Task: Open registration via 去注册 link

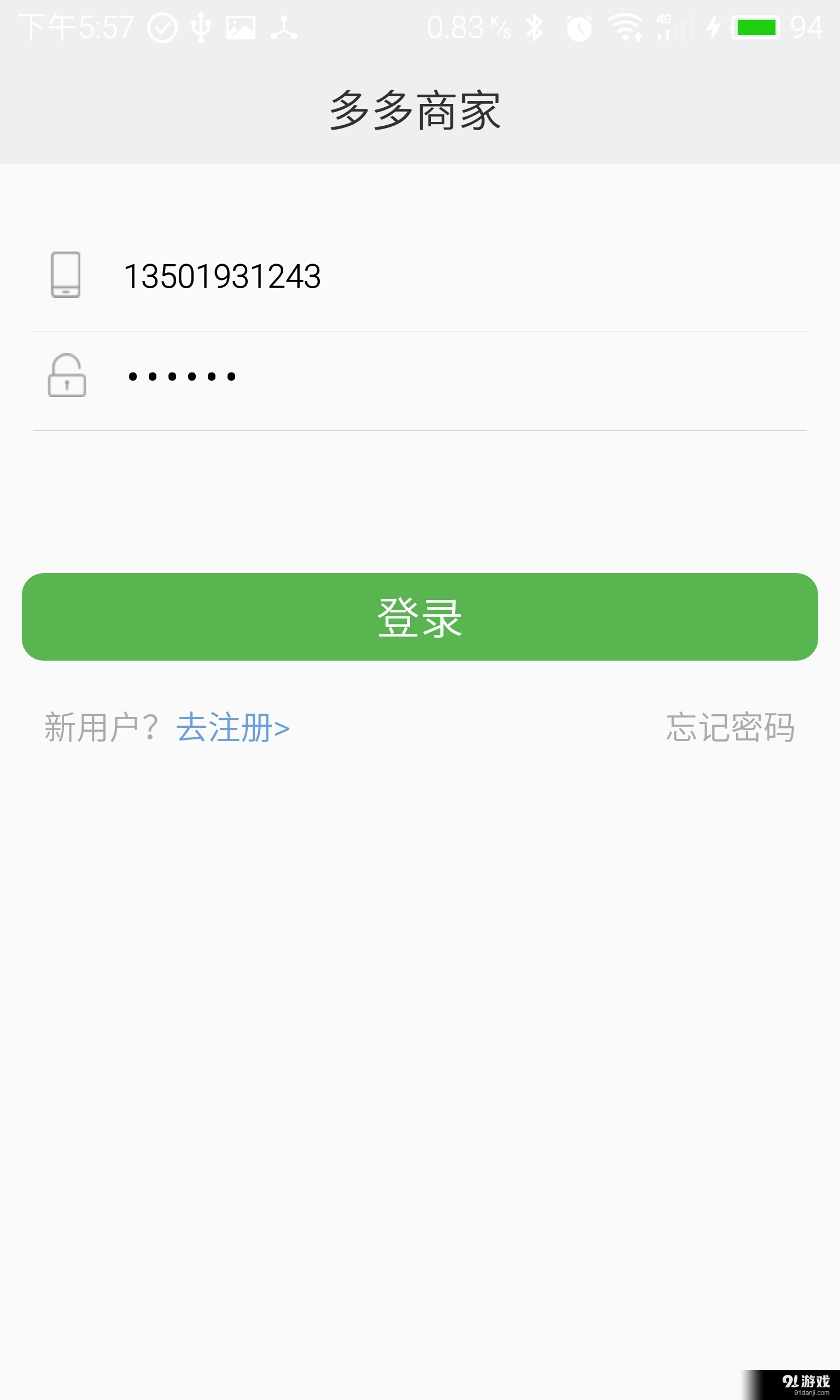Action: pos(232,730)
